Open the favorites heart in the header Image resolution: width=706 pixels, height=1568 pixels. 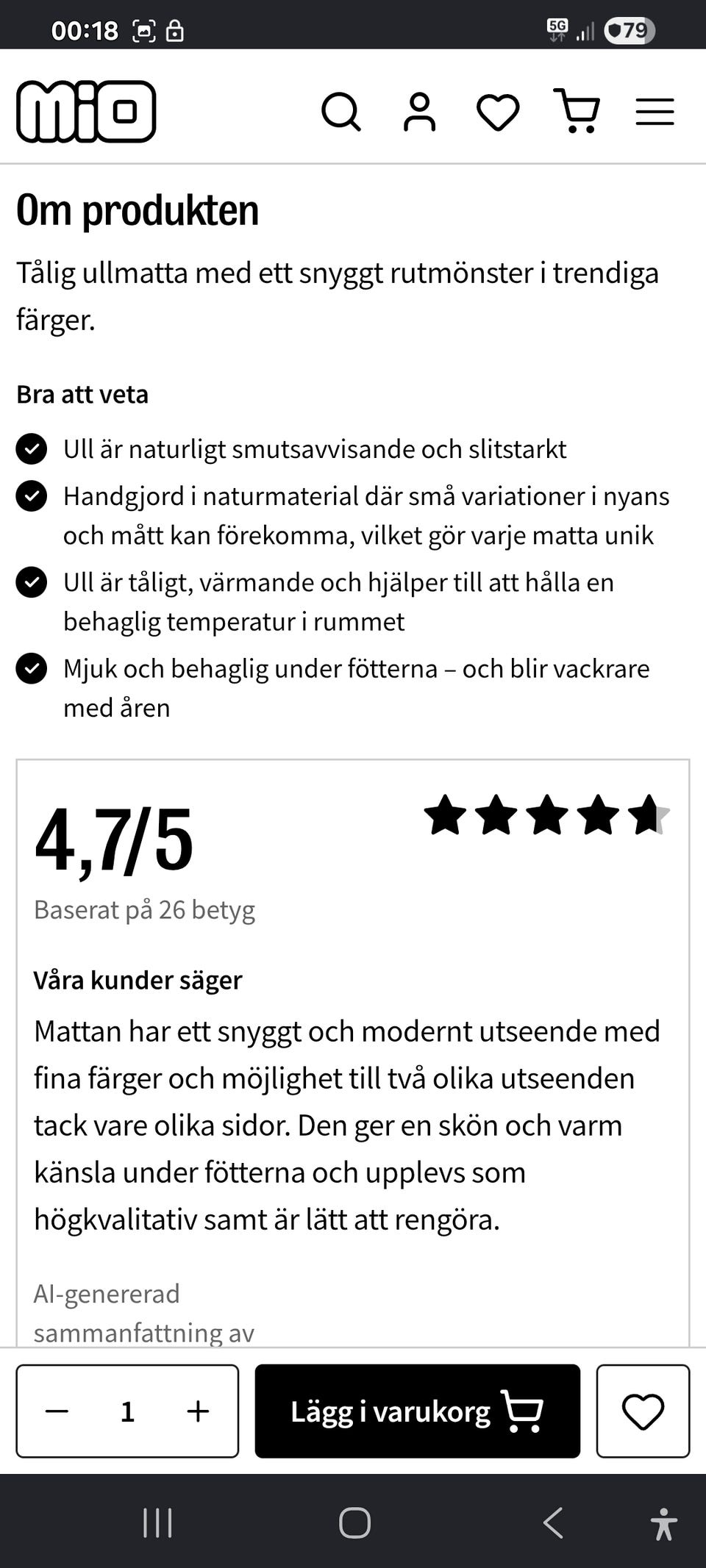(x=498, y=112)
